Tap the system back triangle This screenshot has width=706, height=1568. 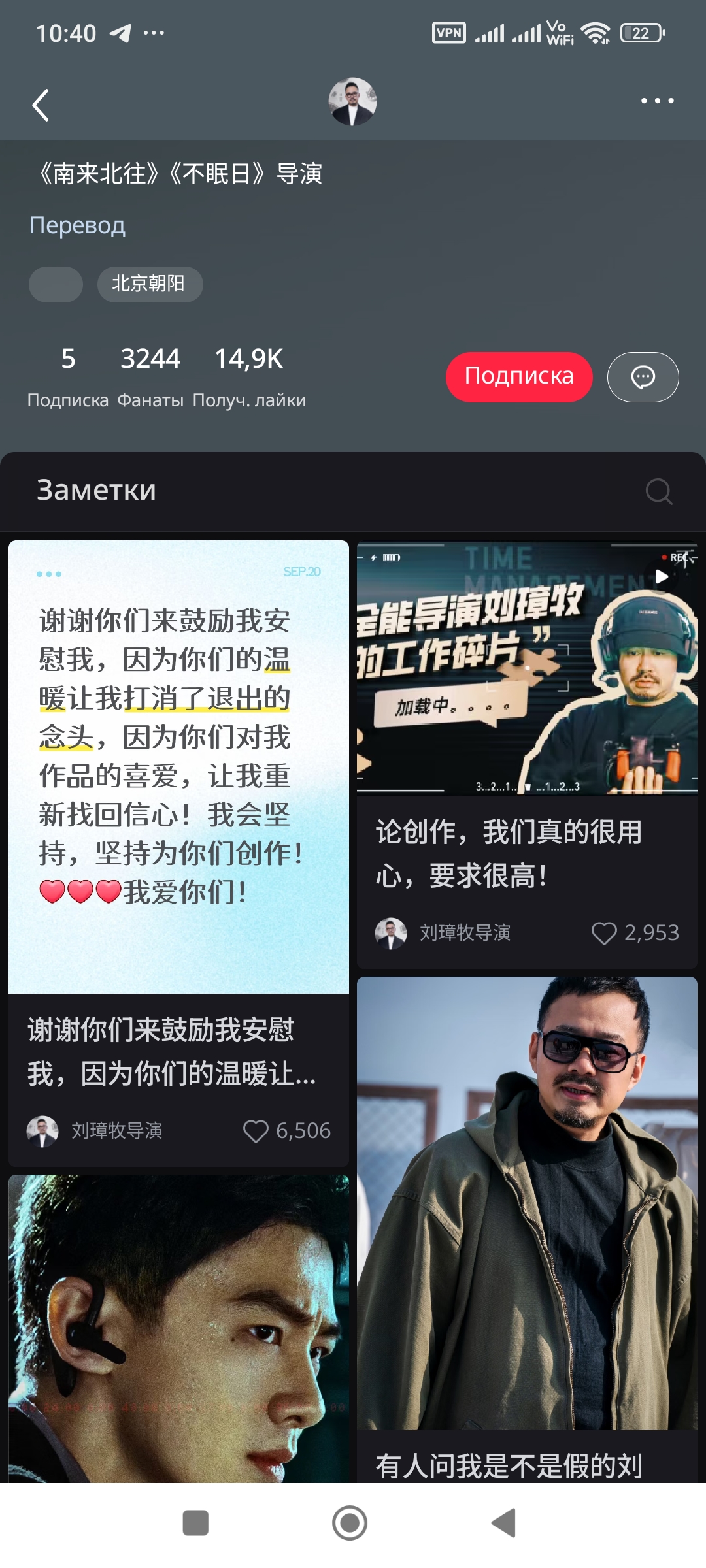(x=504, y=1523)
